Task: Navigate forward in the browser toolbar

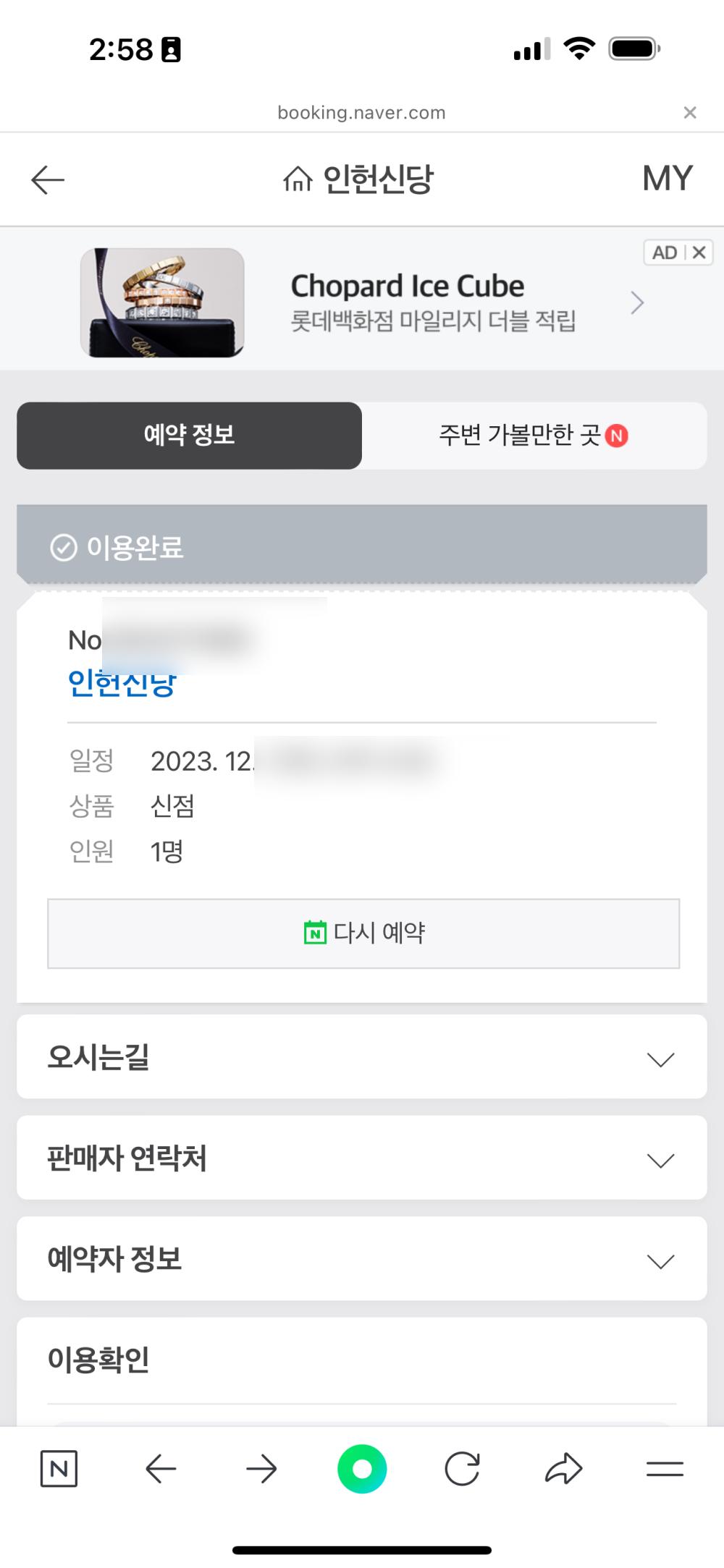Action: click(261, 1469)
